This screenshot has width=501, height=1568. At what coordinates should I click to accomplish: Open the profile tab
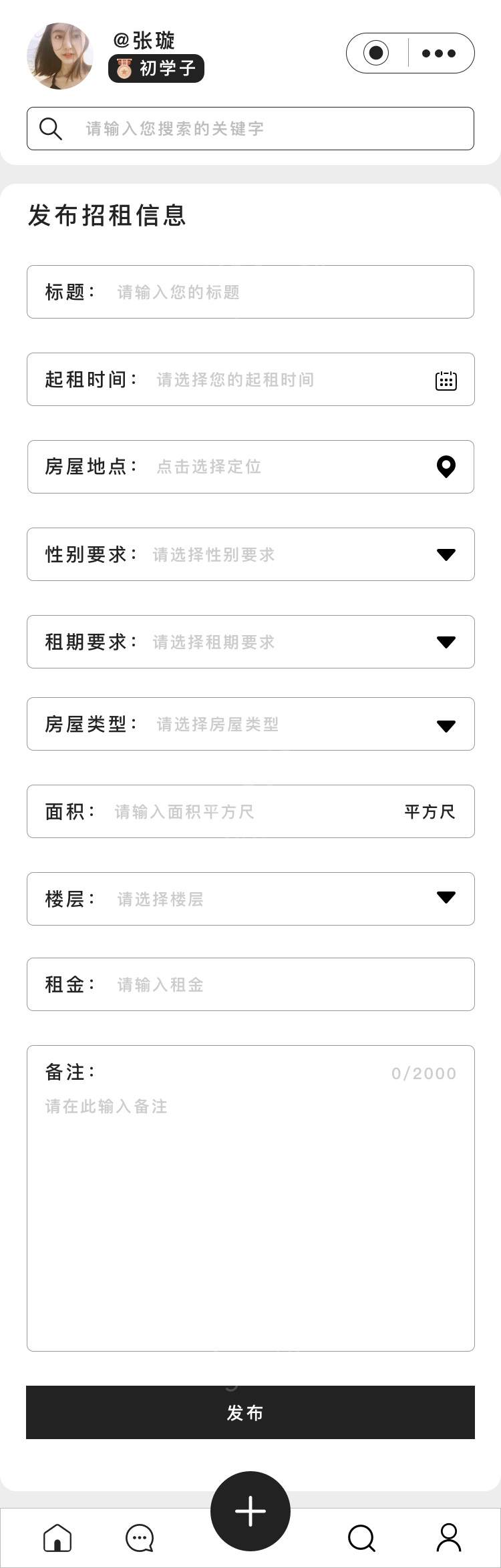tap(448, 1538)
